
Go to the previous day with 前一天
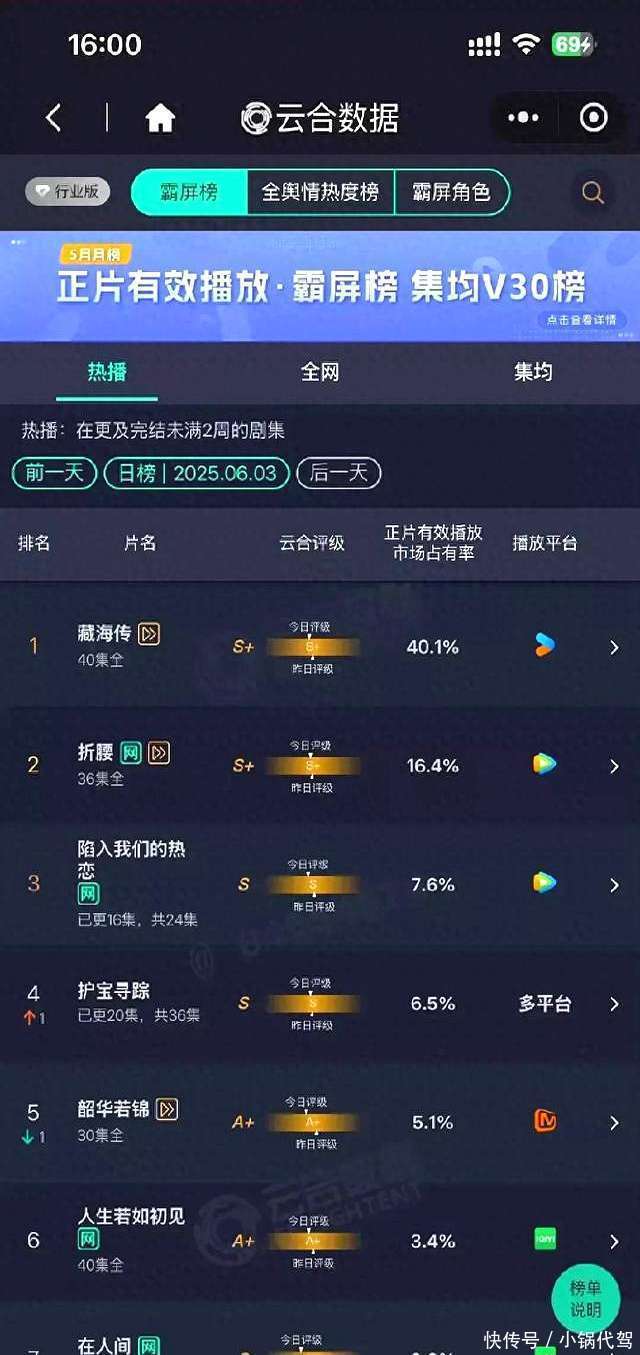pos(54,473)
